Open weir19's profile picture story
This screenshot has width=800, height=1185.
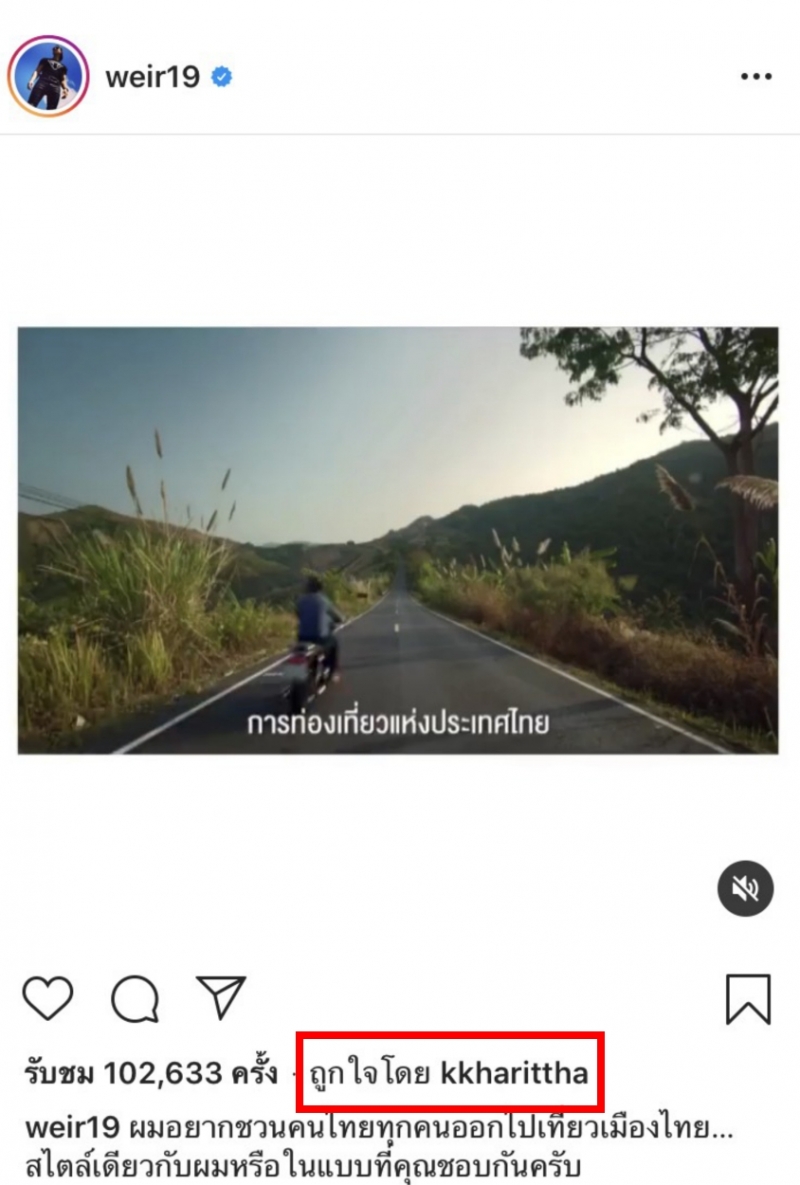(48, 76)
